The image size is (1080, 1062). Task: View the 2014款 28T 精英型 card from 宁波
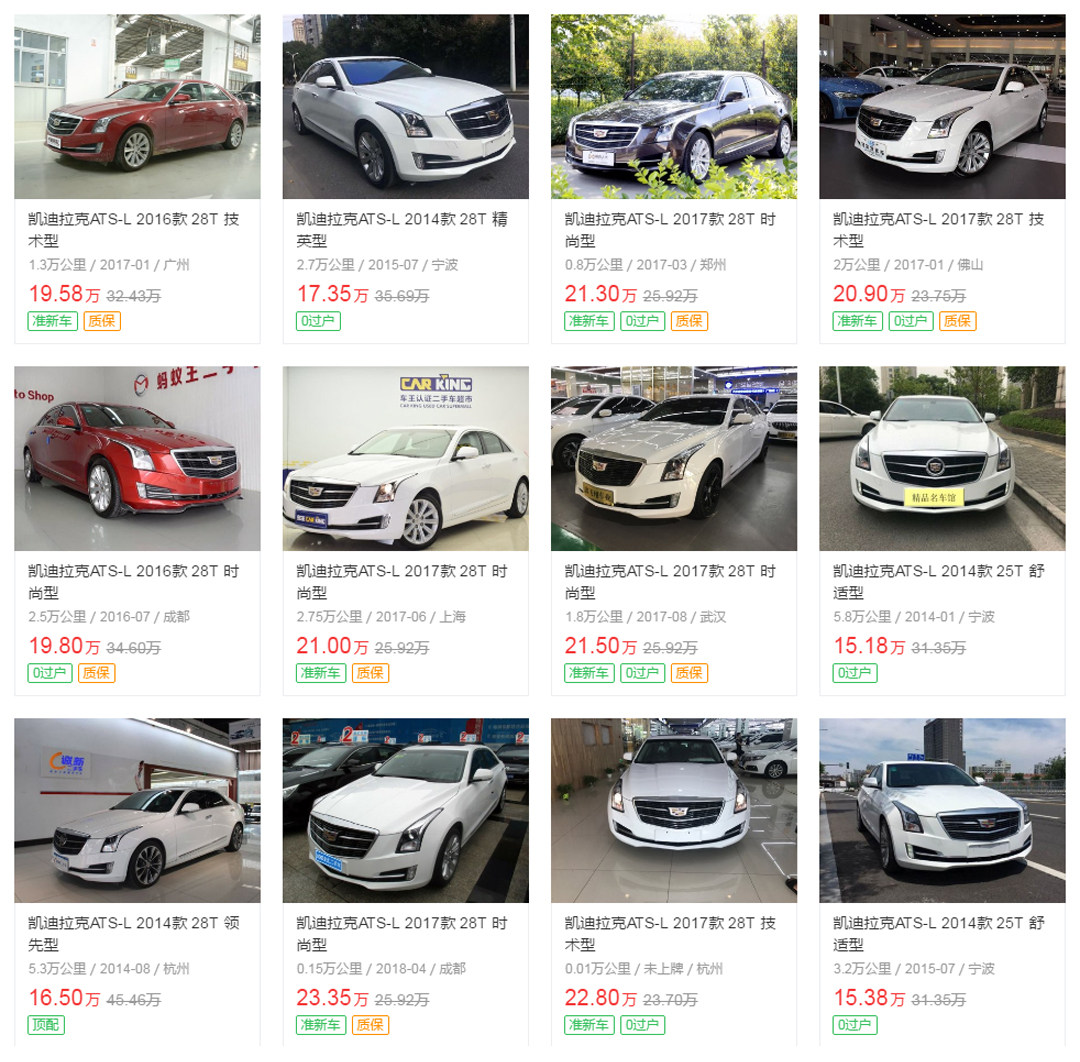405,107
